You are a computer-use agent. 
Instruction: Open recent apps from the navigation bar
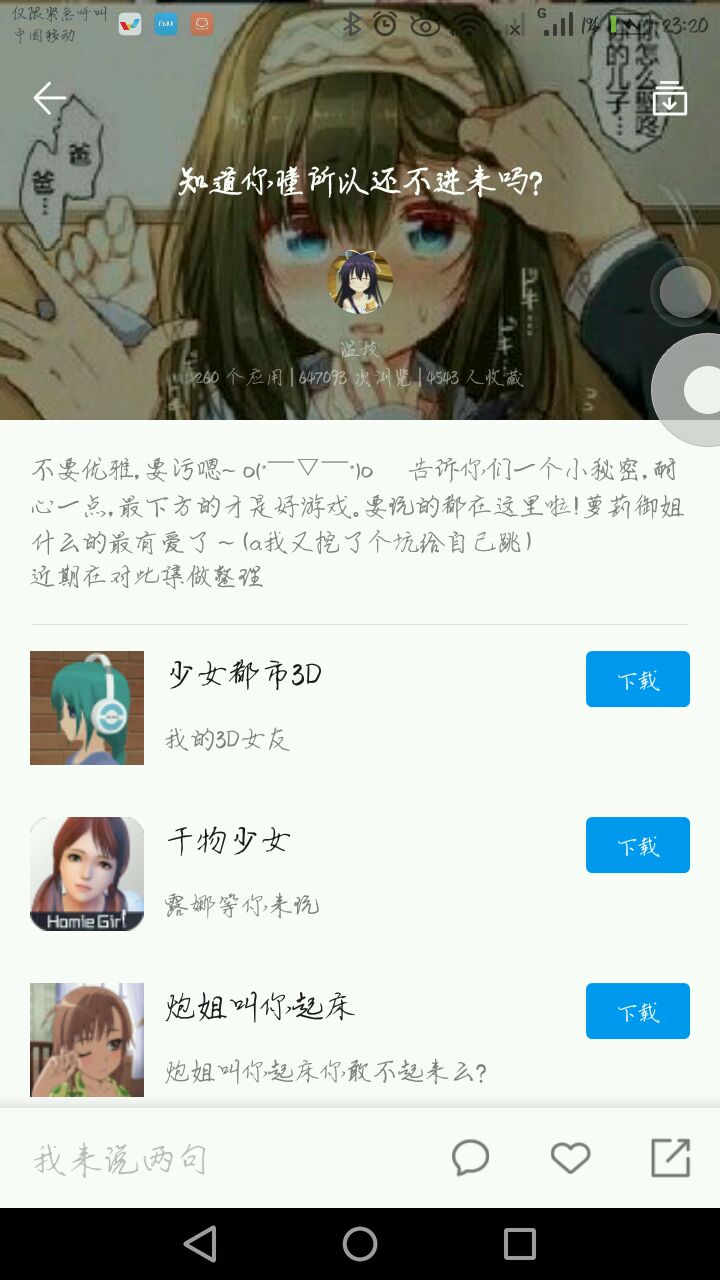click(520, 1244)
